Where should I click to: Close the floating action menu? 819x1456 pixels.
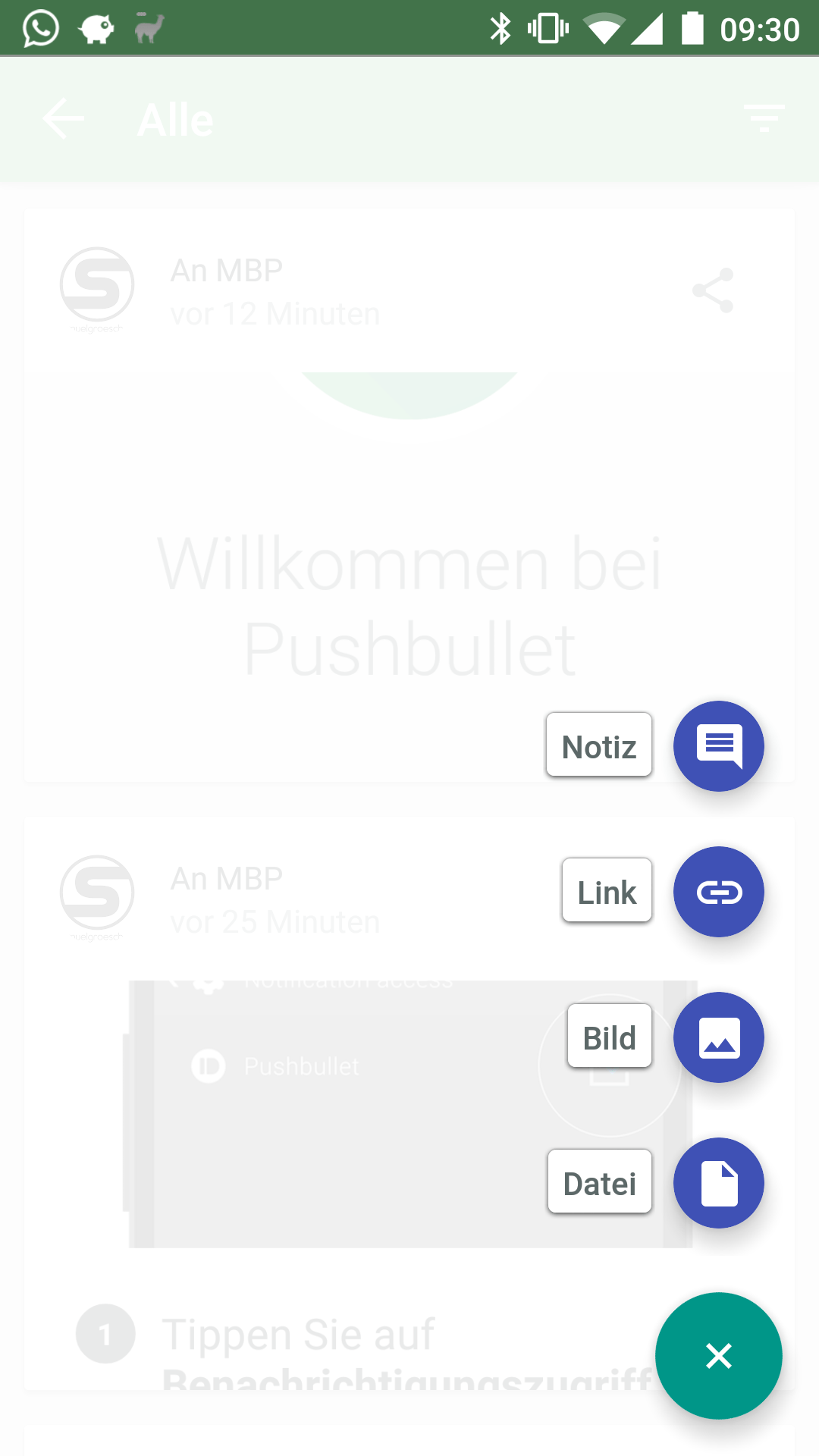point(718,1356)
